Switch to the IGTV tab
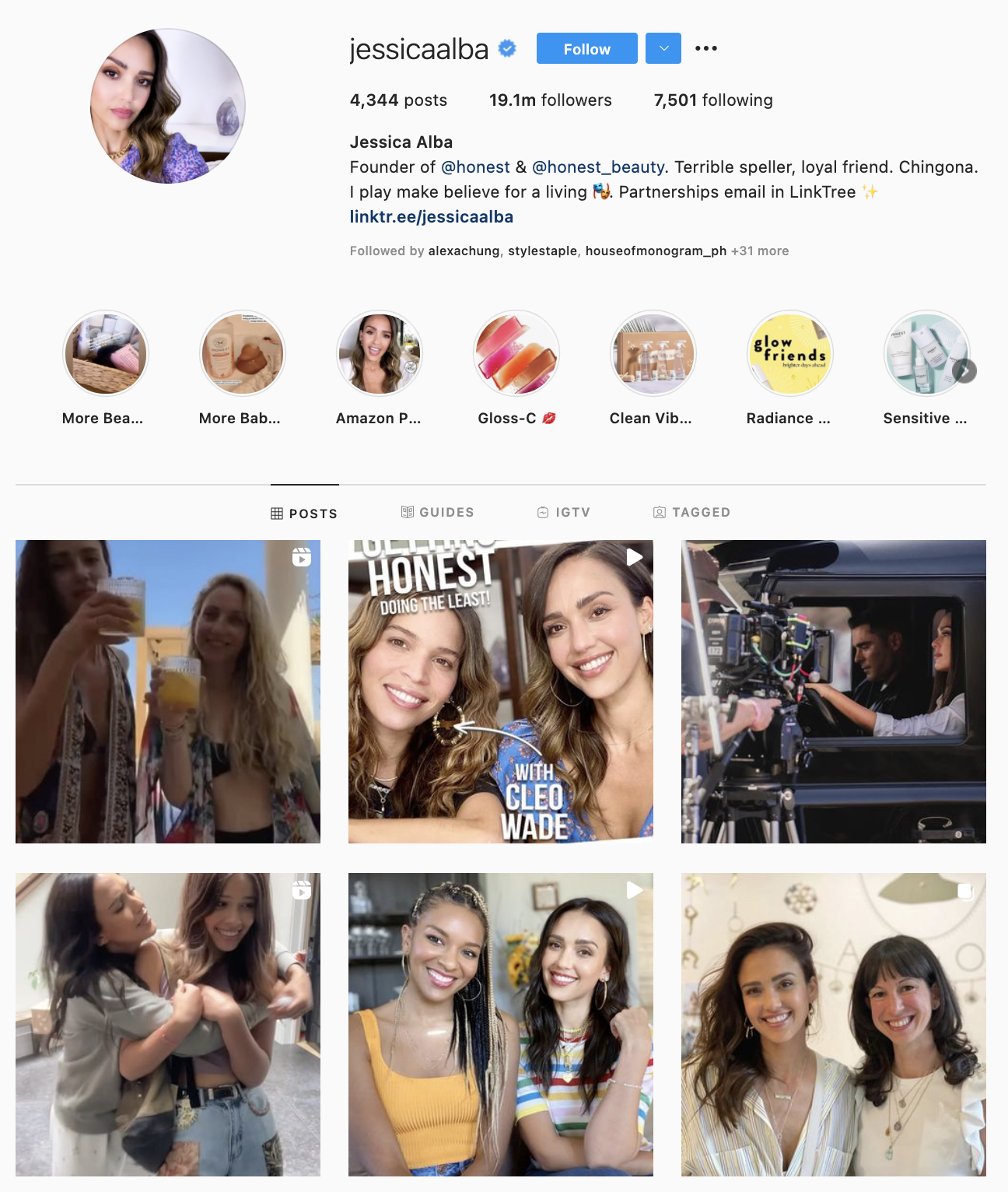This screenshot has height=1192, width=1008. 563,513
